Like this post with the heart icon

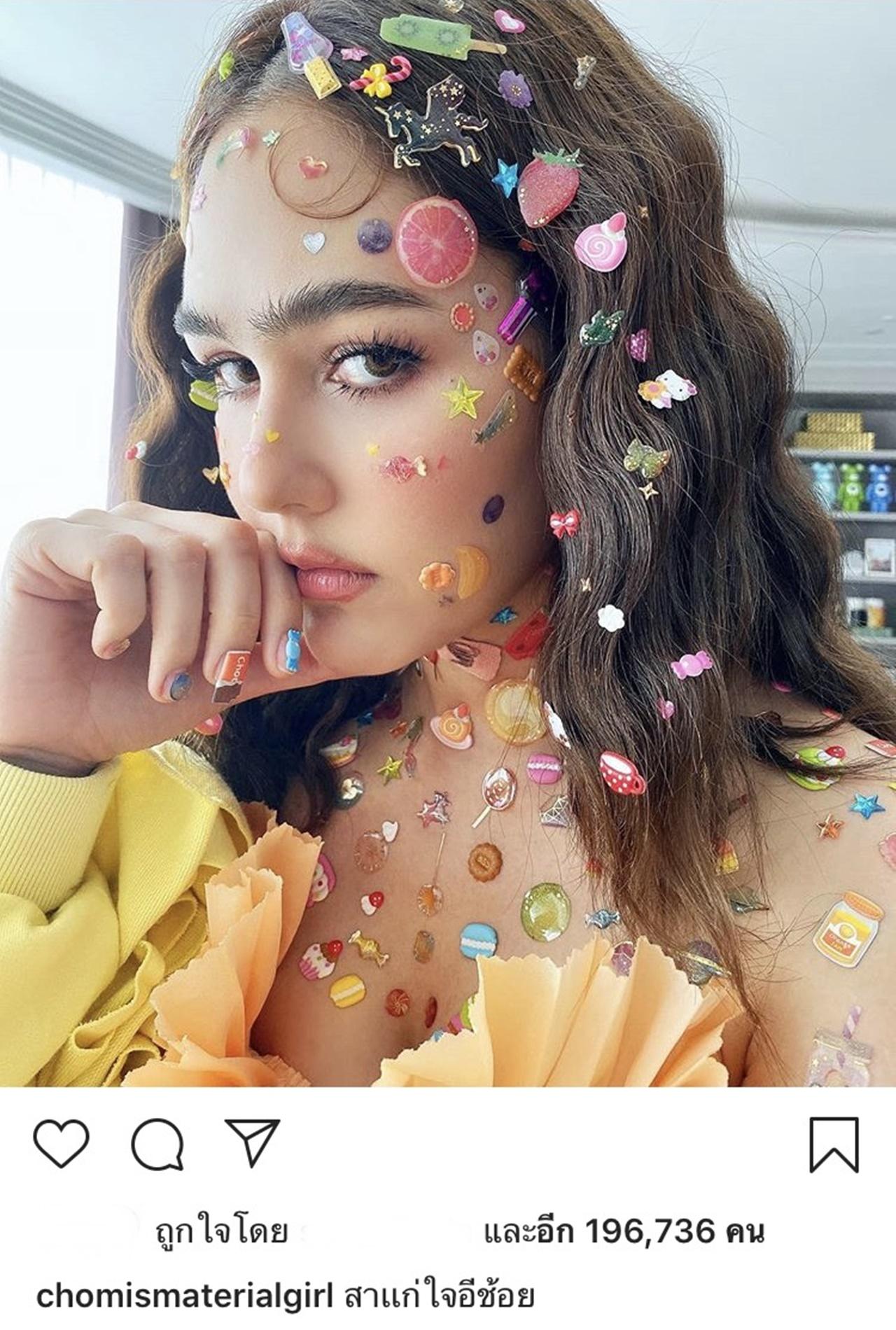tap(62, 1143)
